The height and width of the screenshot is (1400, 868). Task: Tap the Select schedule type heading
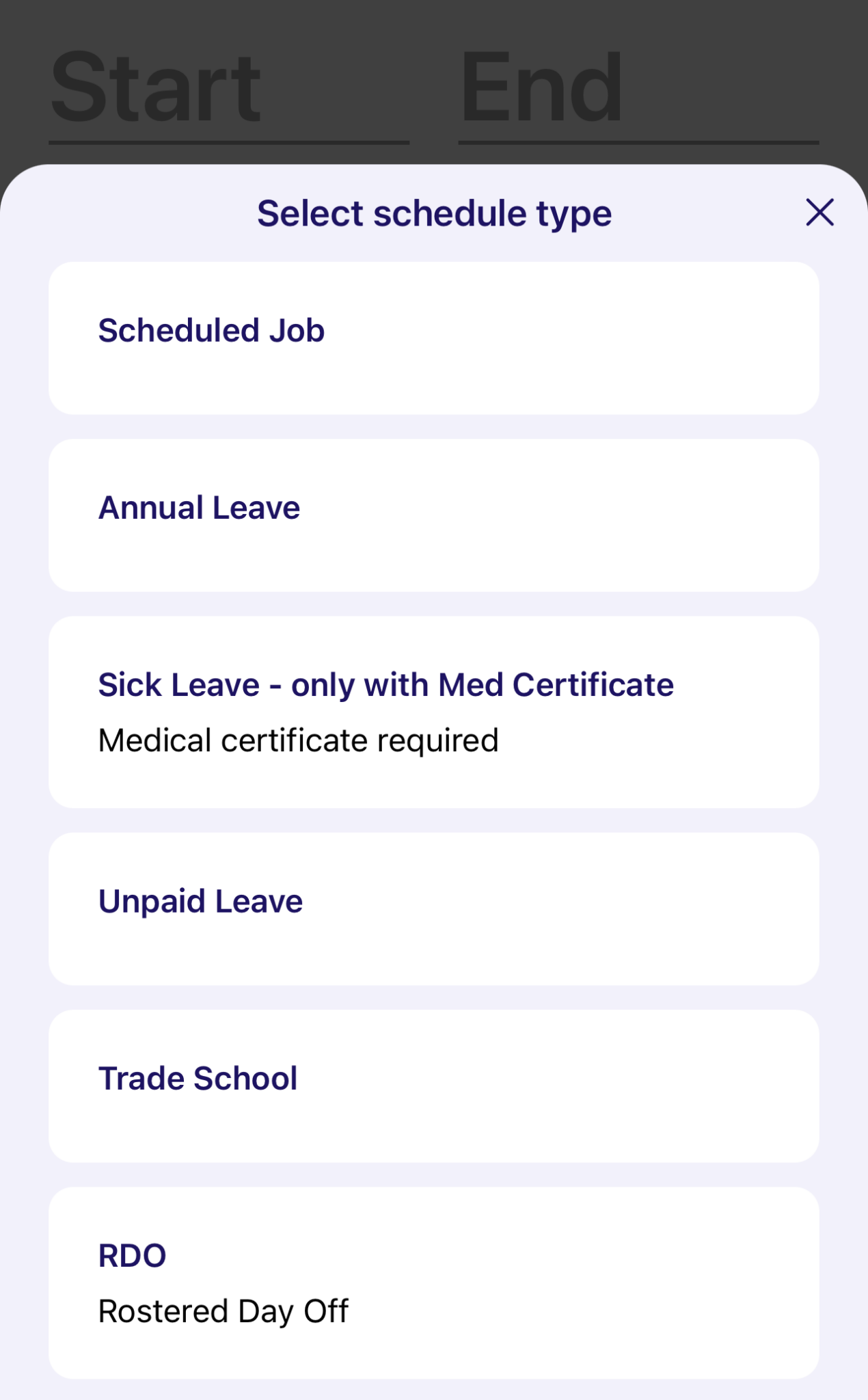click(435, 213)
